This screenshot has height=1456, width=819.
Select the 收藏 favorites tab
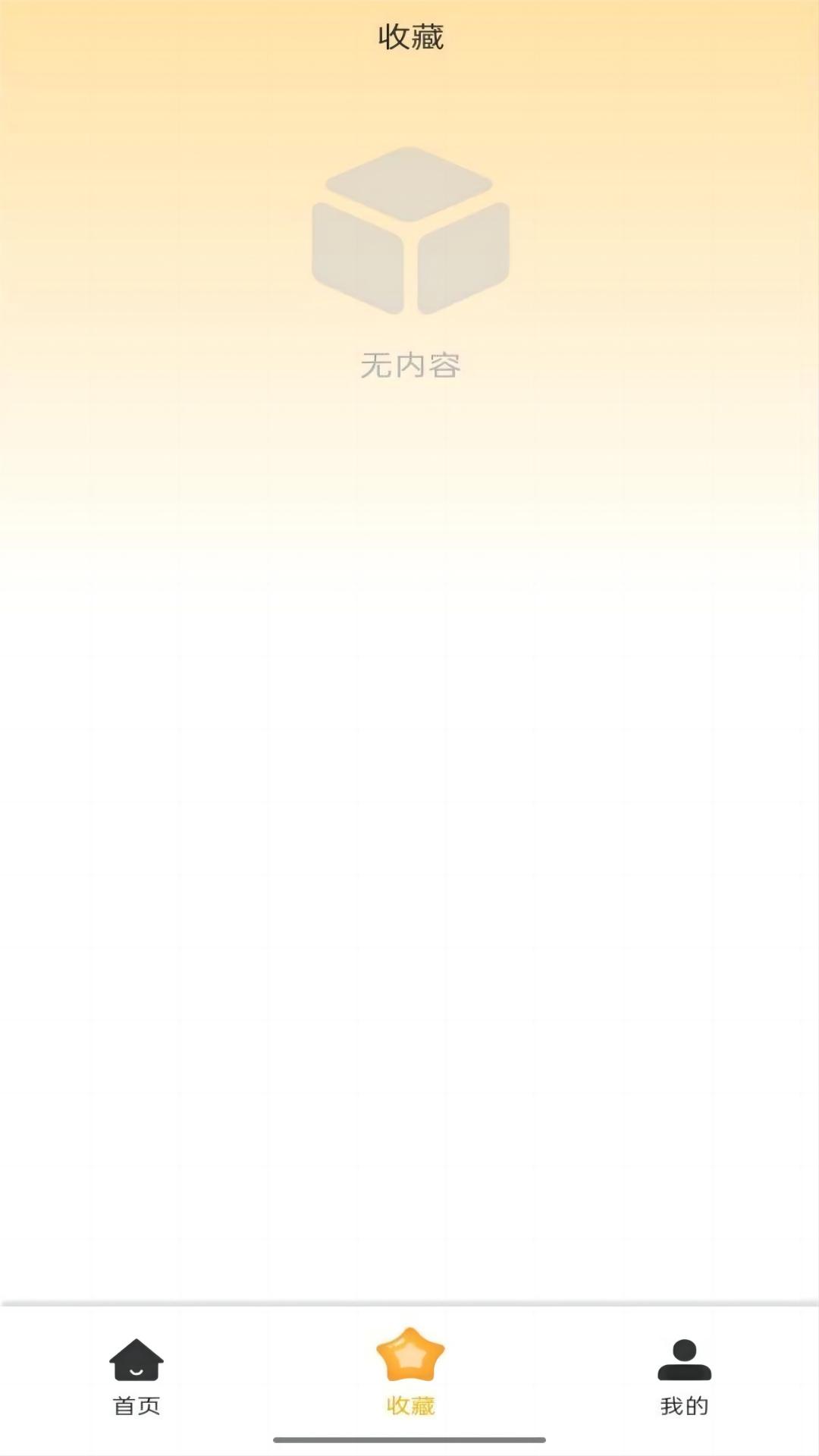click(x=410, y=1373)
